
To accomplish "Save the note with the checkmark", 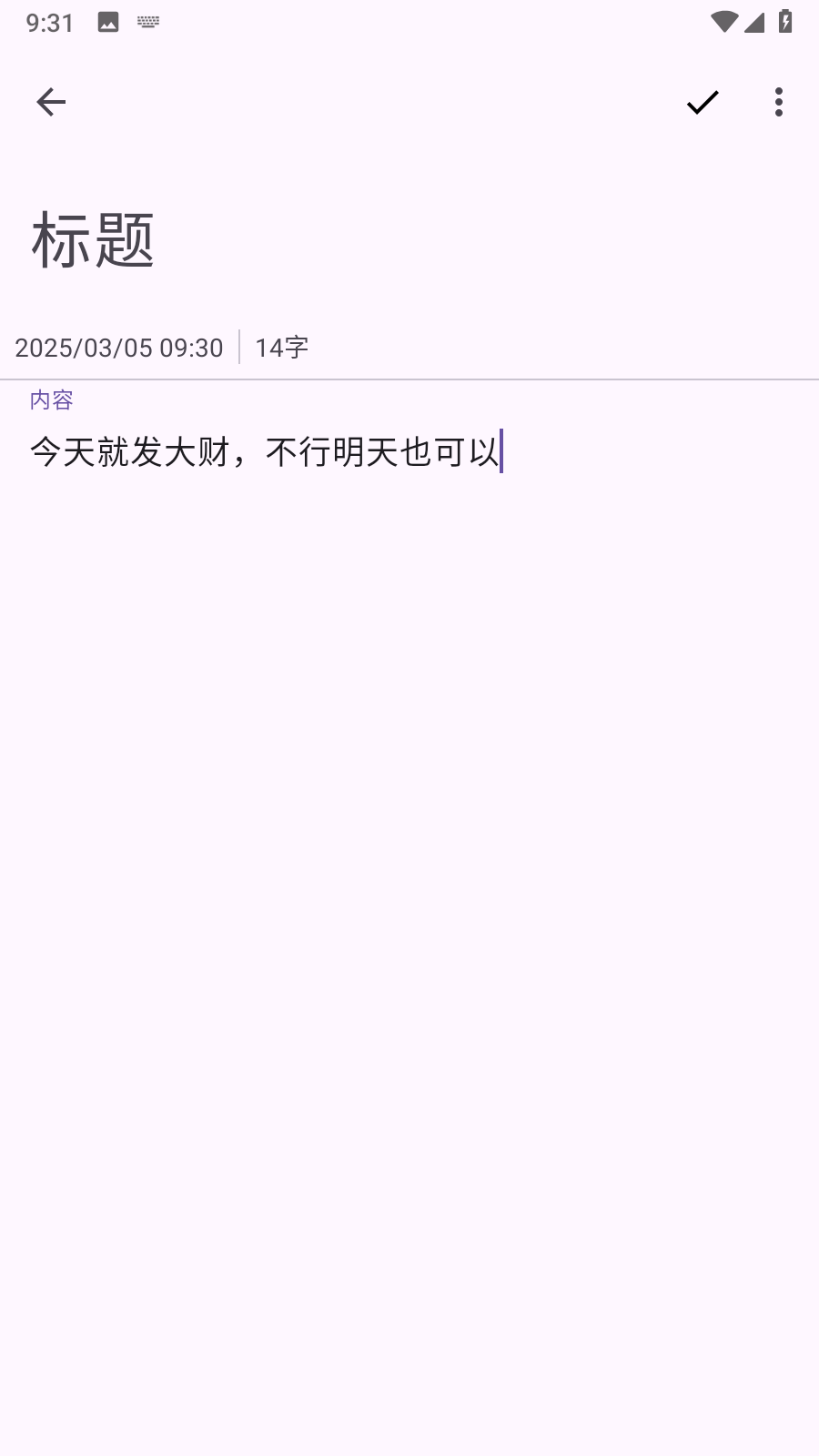I will [x=703, y=102].
